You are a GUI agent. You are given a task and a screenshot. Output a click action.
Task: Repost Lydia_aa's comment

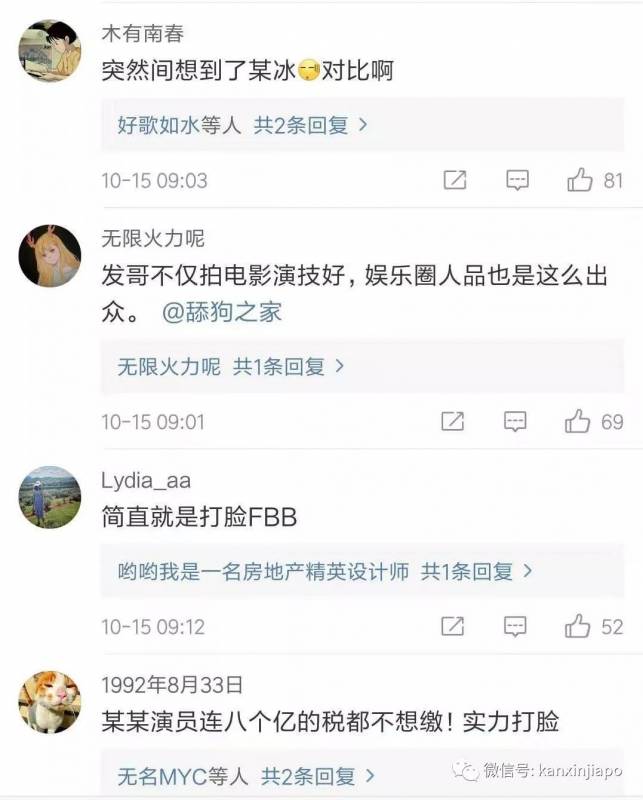click(452, 627)
